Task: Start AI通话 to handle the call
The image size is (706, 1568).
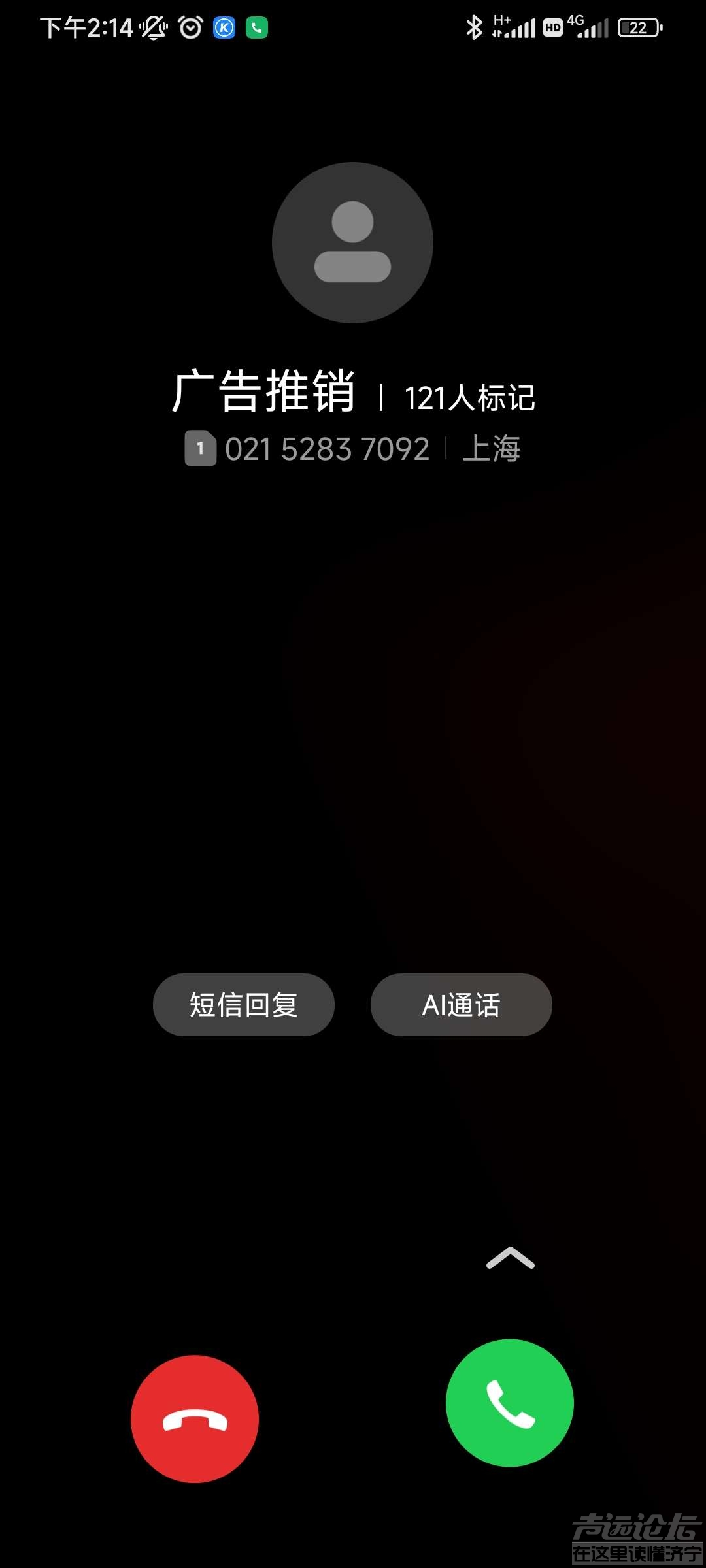Action: [462, 1005]
